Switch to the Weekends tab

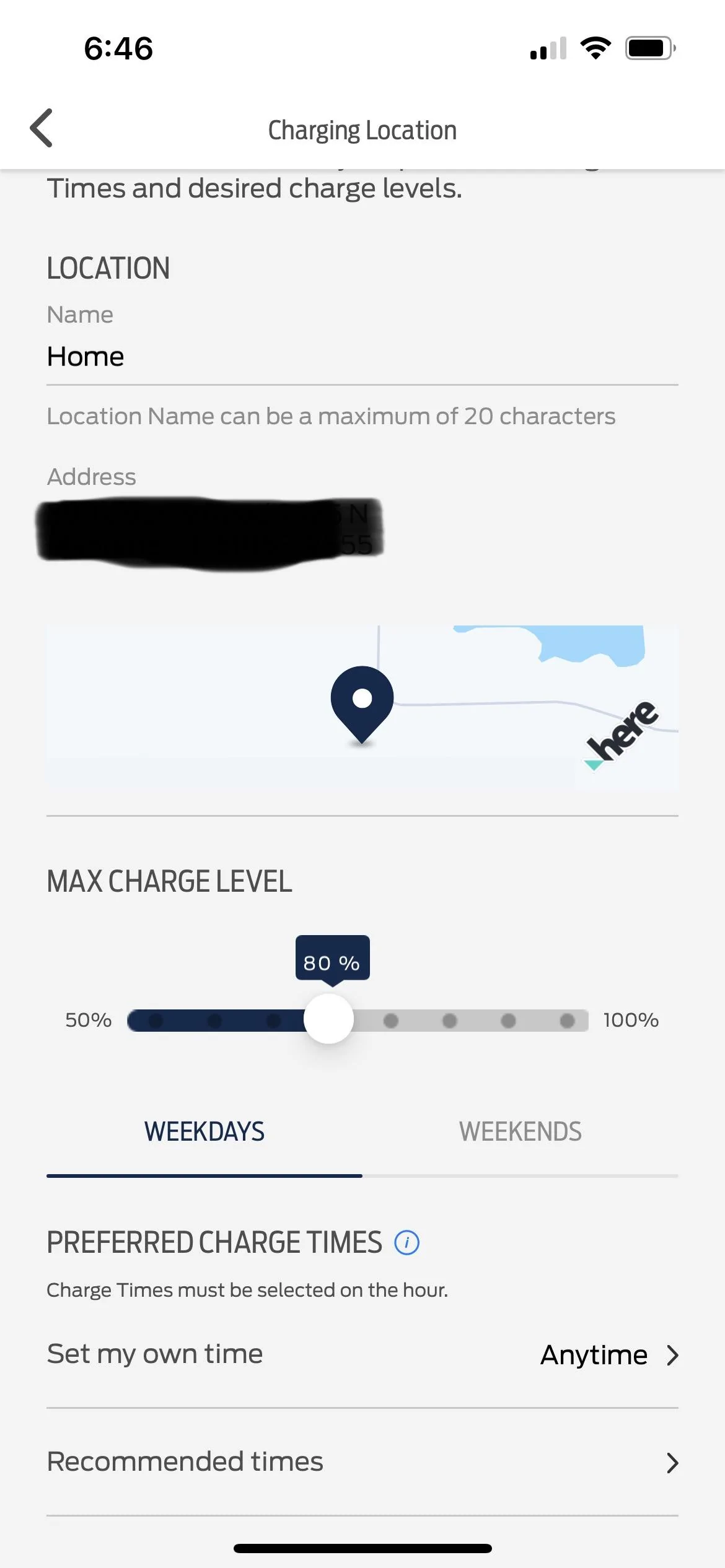click(x=520, y=1132)
